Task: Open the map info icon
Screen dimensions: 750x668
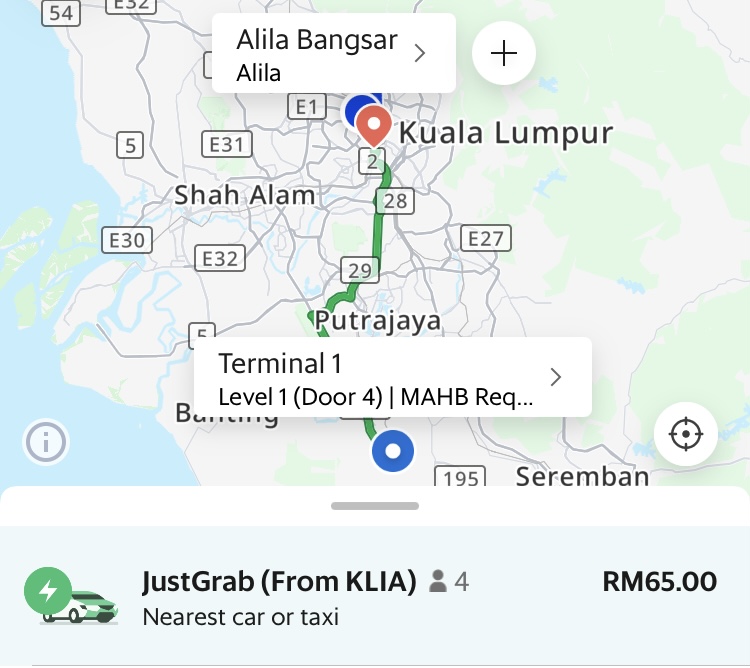Action: 46,441
